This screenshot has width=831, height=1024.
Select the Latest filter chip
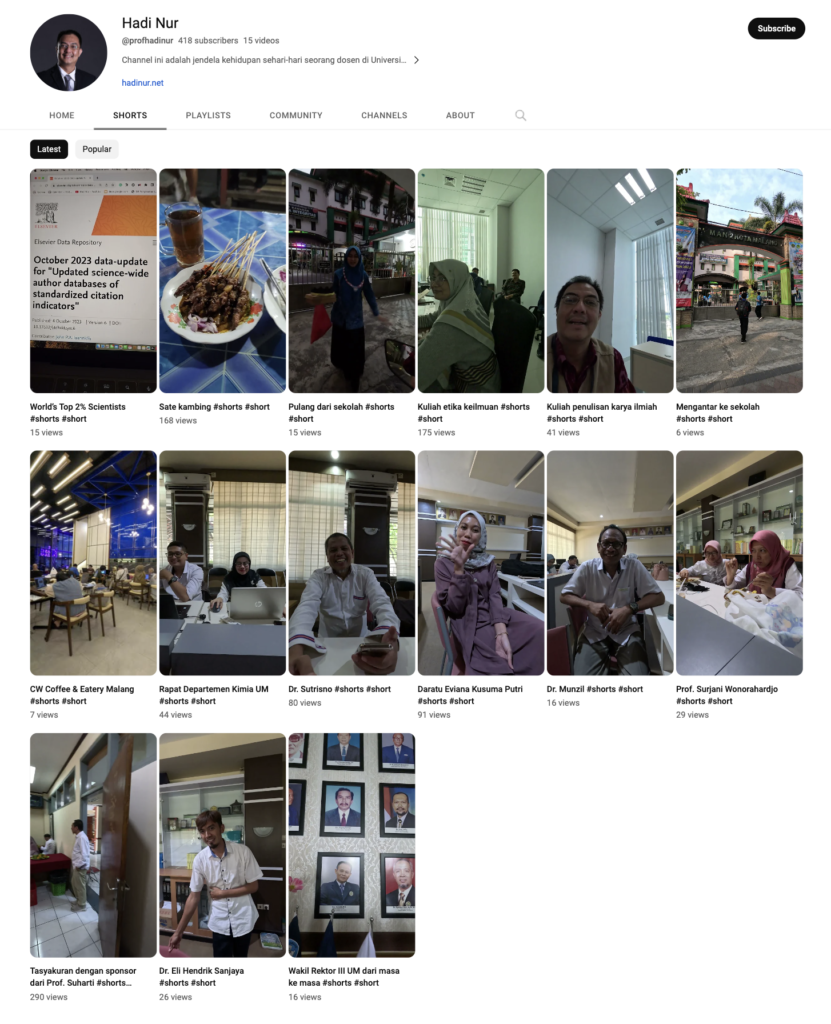(49, 149)
